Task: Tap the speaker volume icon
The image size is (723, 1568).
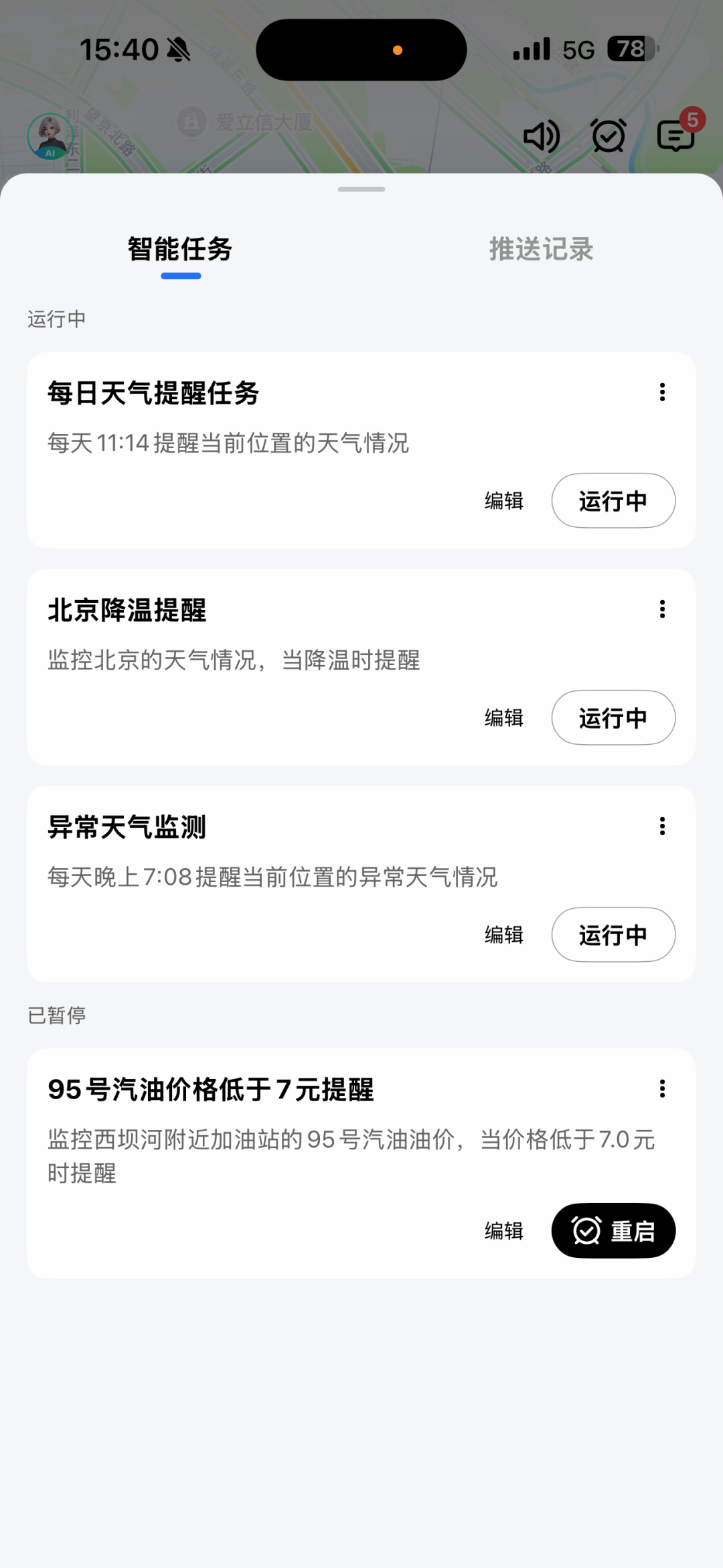Action: tap(541, 136)
